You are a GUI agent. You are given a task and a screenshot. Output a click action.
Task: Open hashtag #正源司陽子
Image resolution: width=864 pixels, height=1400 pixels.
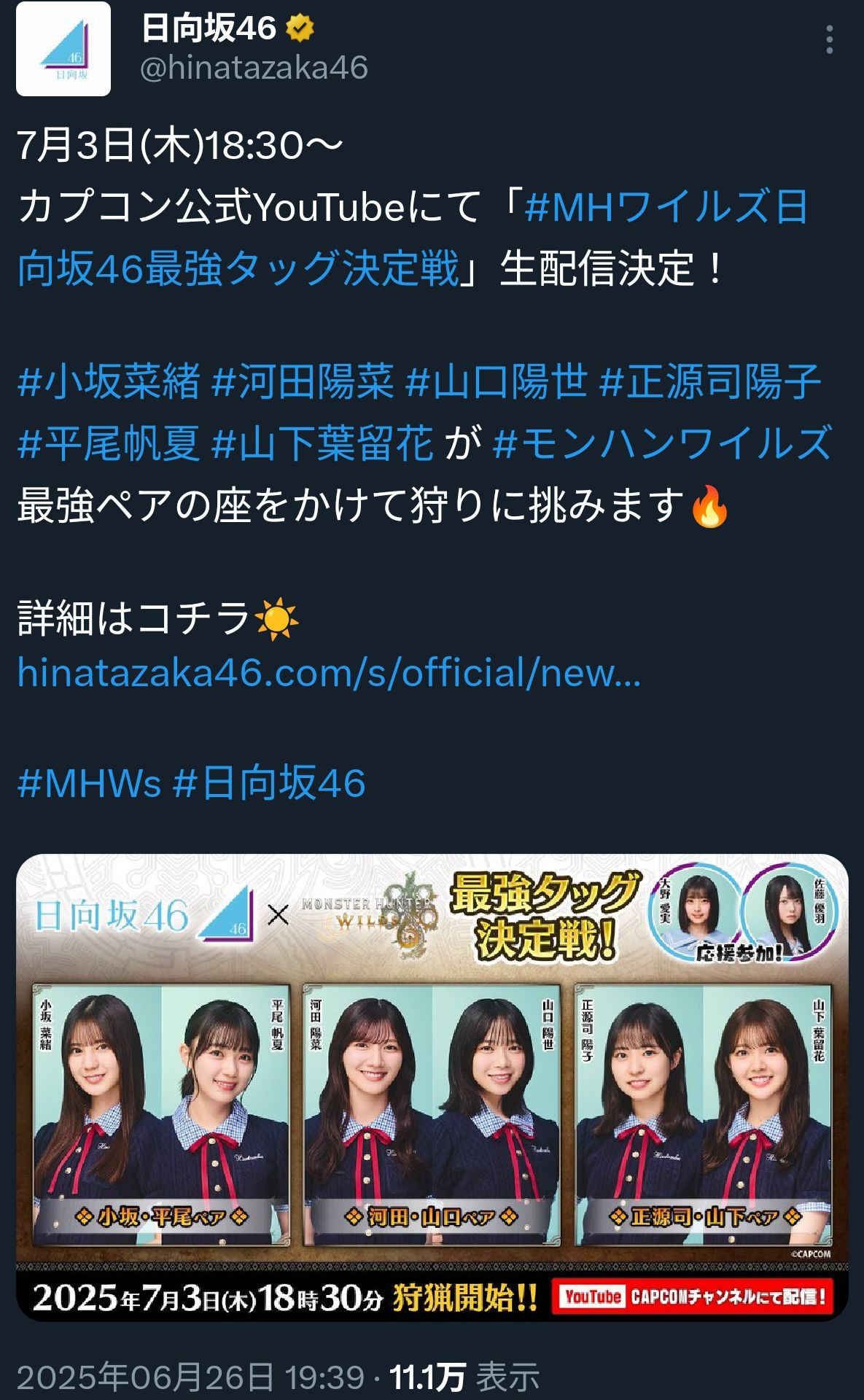click(x=710, y=381)
